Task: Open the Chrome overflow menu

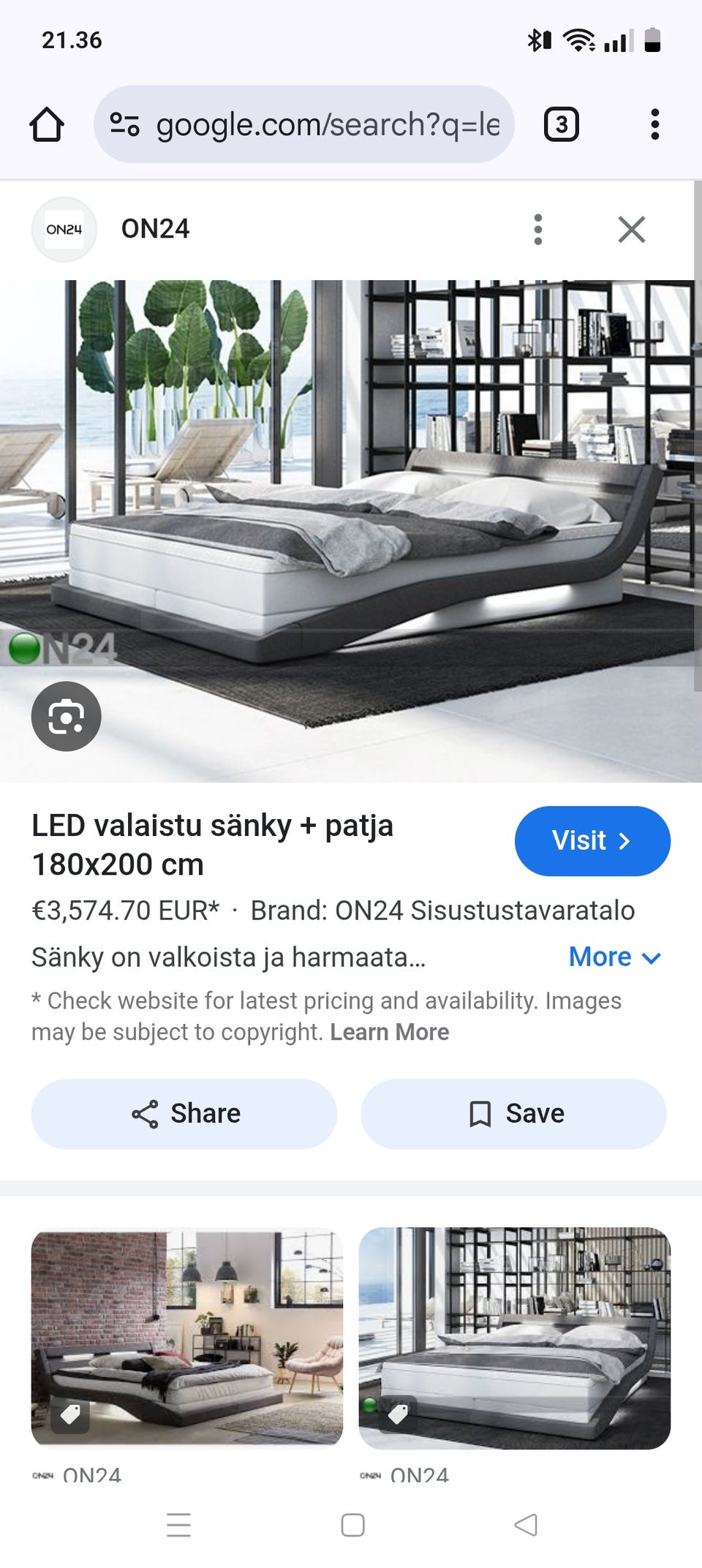Action: [x=654, y=124]
